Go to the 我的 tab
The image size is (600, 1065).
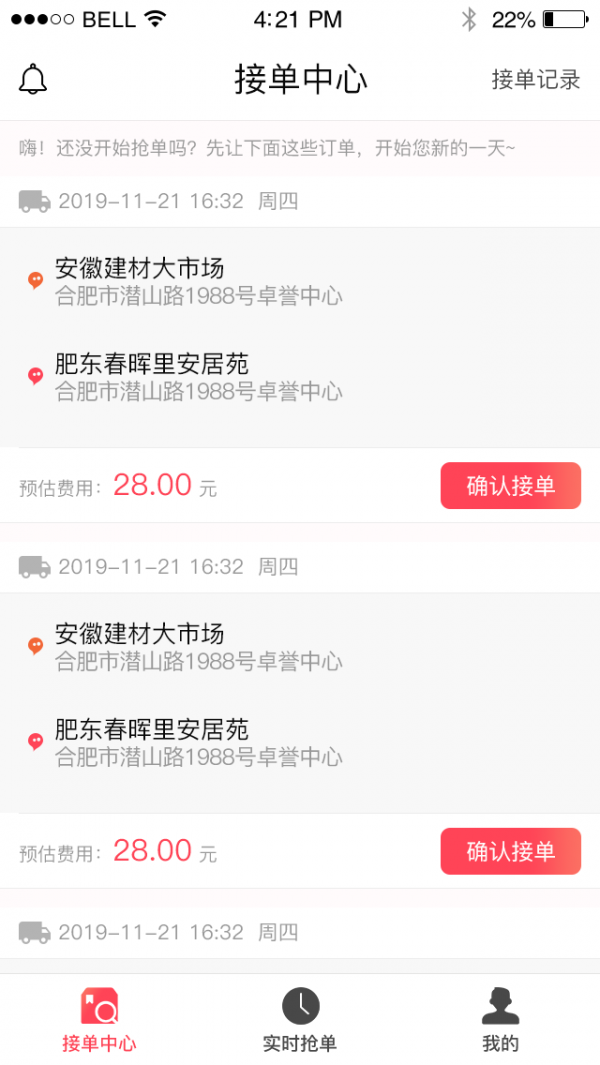point(500,1020)
